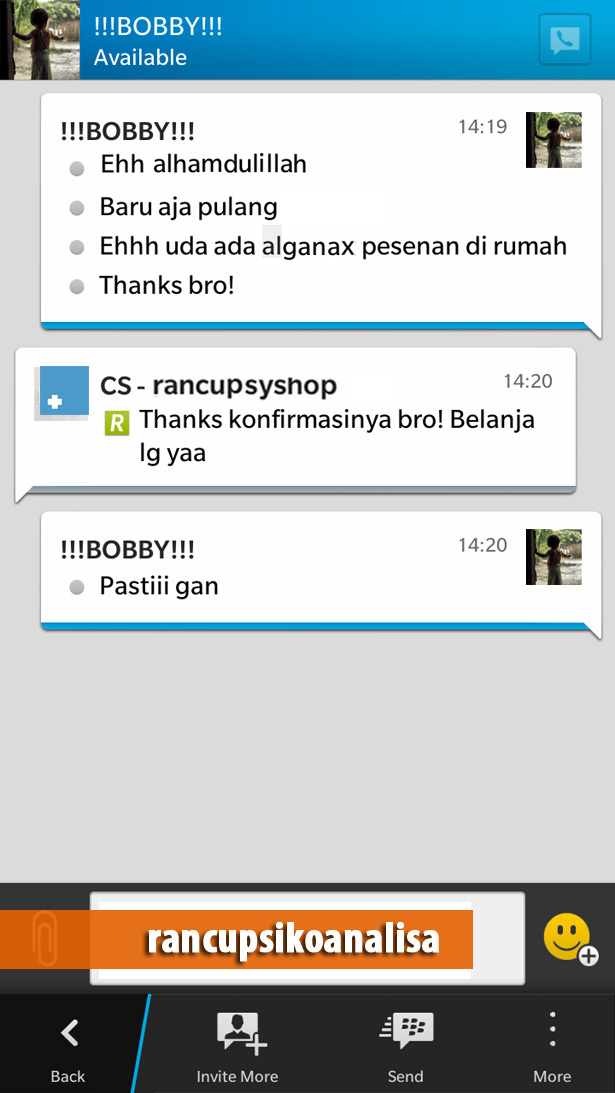Invite more people to the chat
Image resolution: width=615 pixels, height=1093 pixels.
click(238, 1047)
